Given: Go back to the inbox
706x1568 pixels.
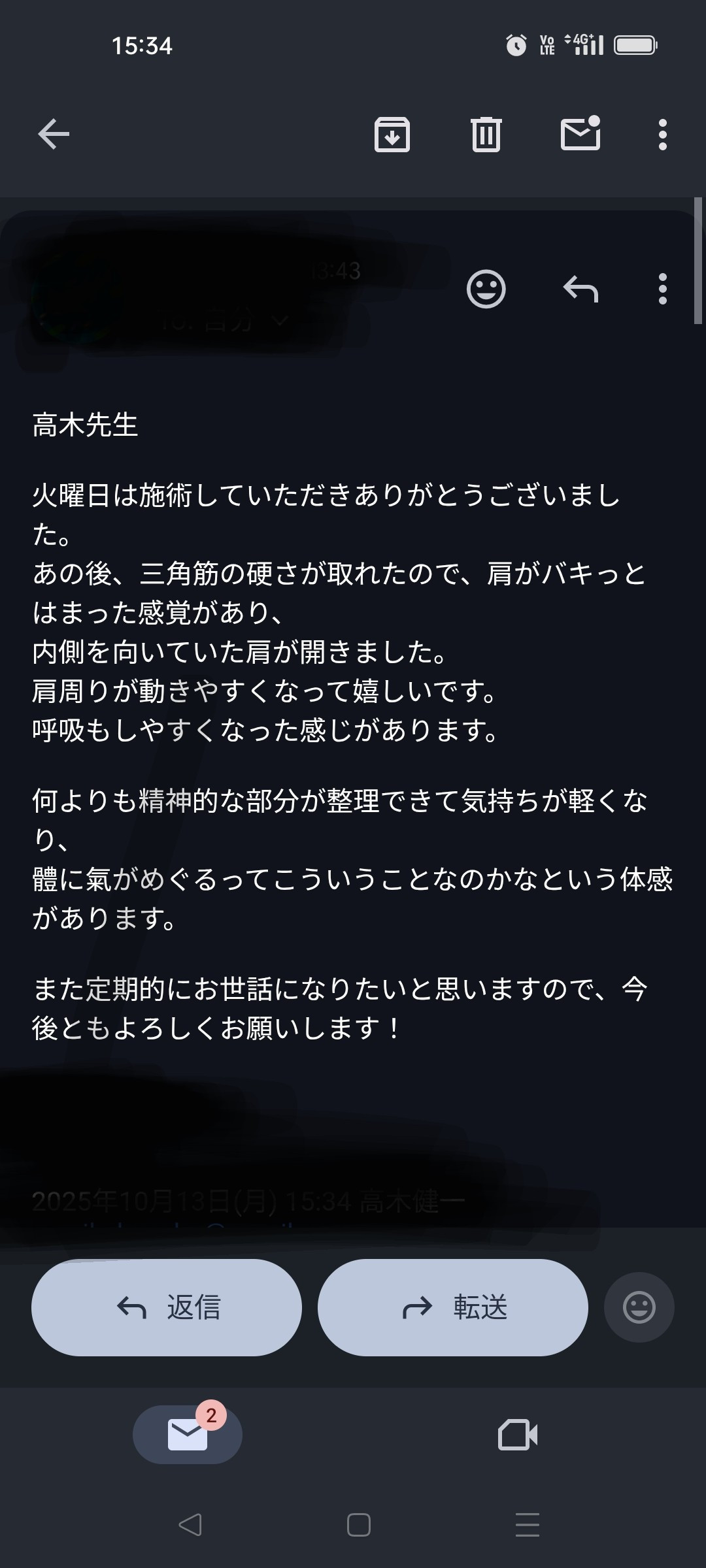Looking at the screenshot, I should coord(54,135).
